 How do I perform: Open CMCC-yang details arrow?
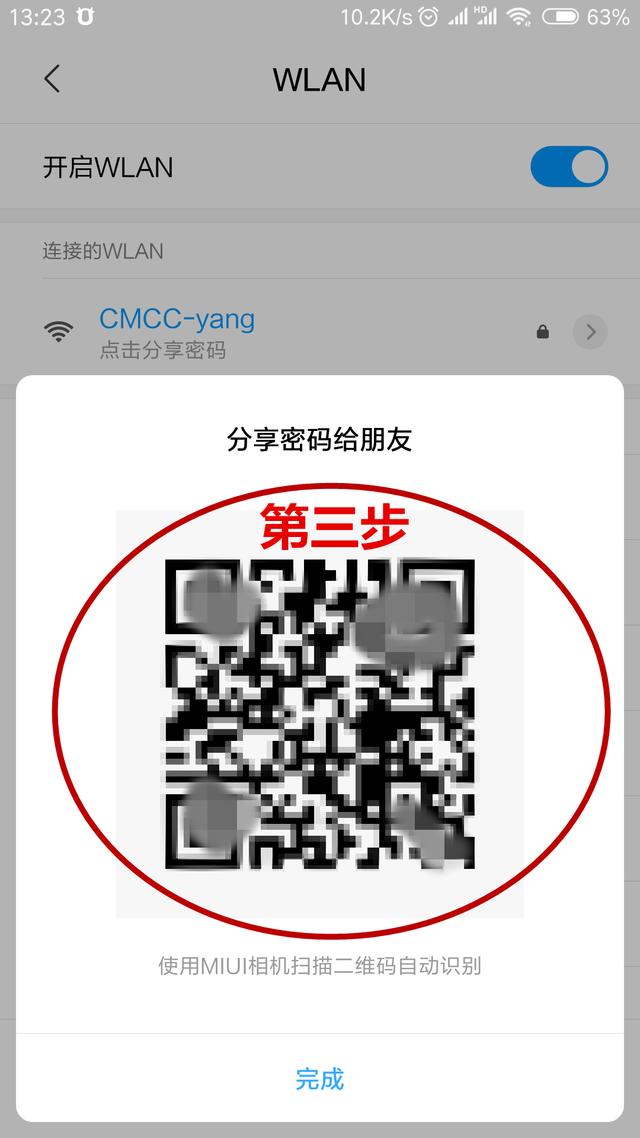[590, 332]
